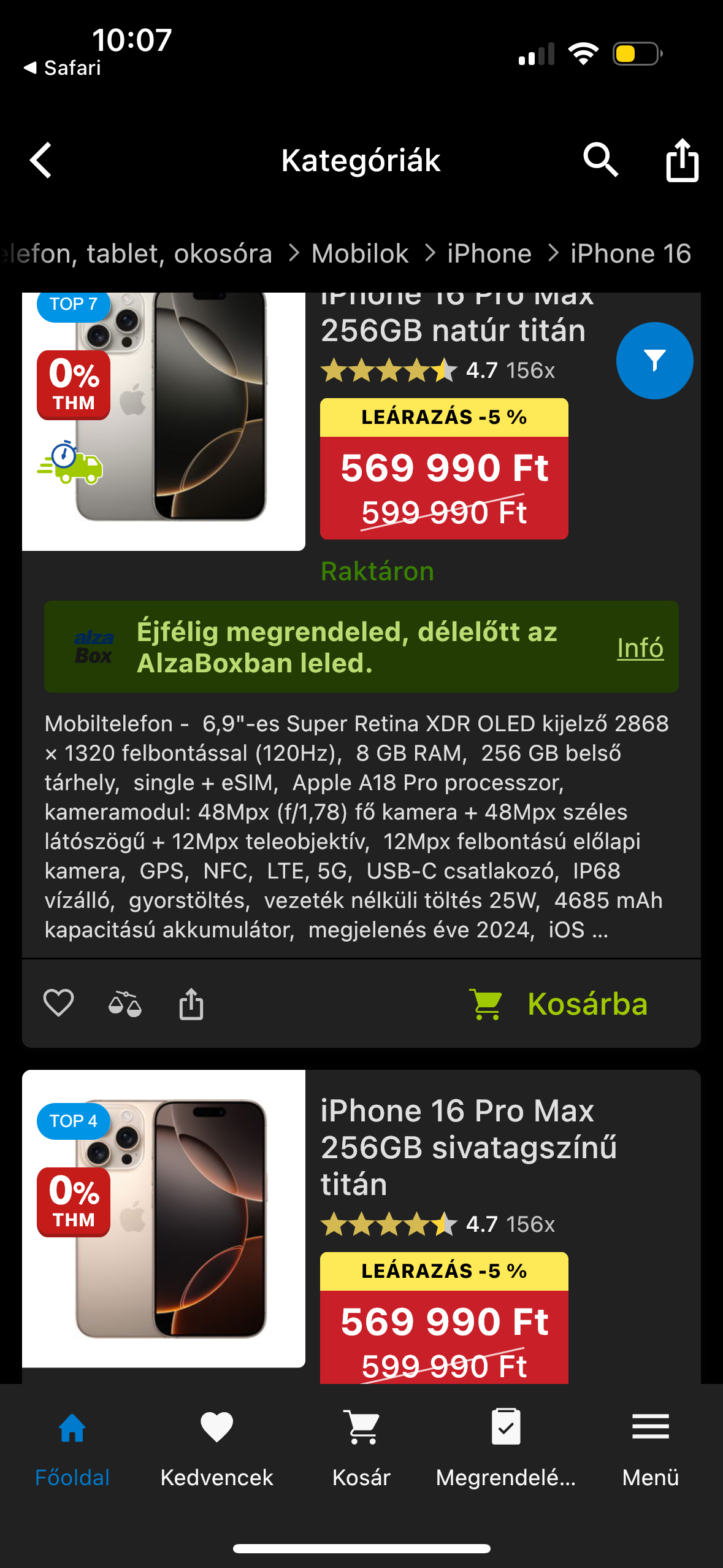723x1568 pixels.
Task: Open search in Kategóriák header
Action: tap(600, 161)
